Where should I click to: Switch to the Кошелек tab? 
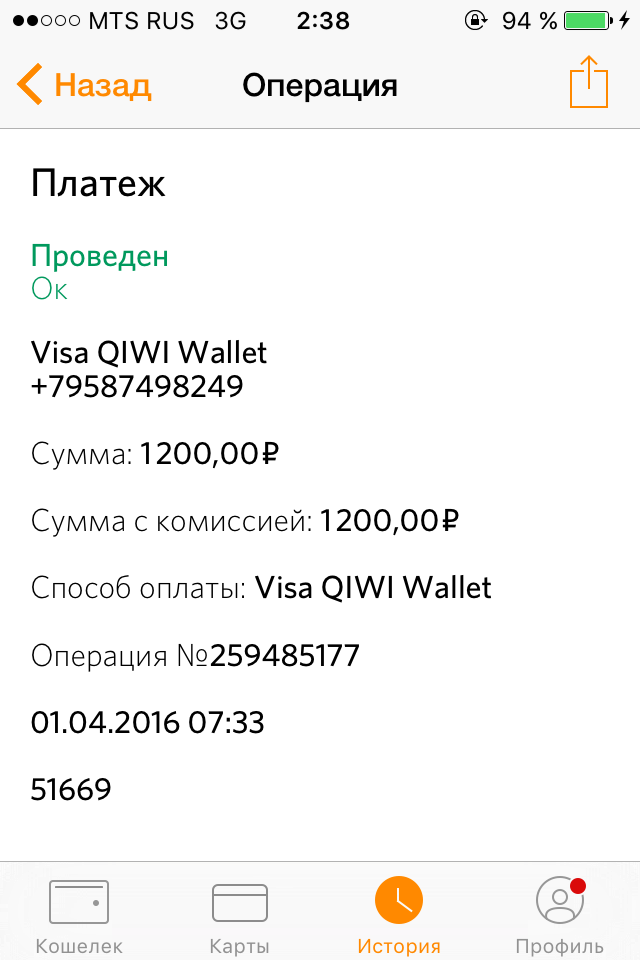click(79, 915)
